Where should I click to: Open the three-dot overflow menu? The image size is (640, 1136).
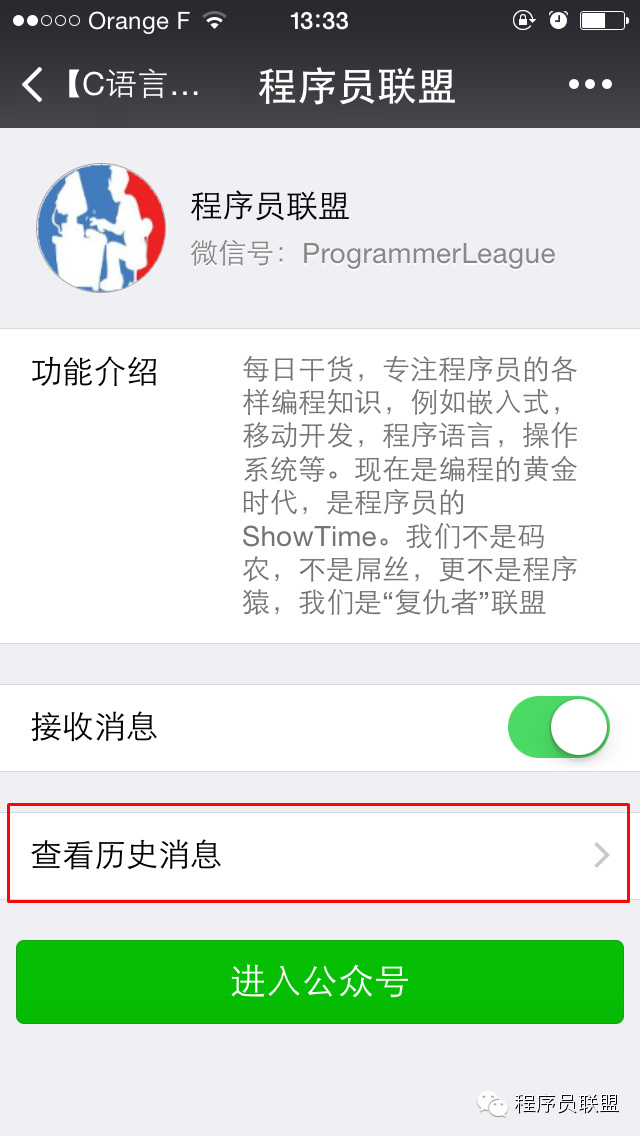[x=590, y=85]
